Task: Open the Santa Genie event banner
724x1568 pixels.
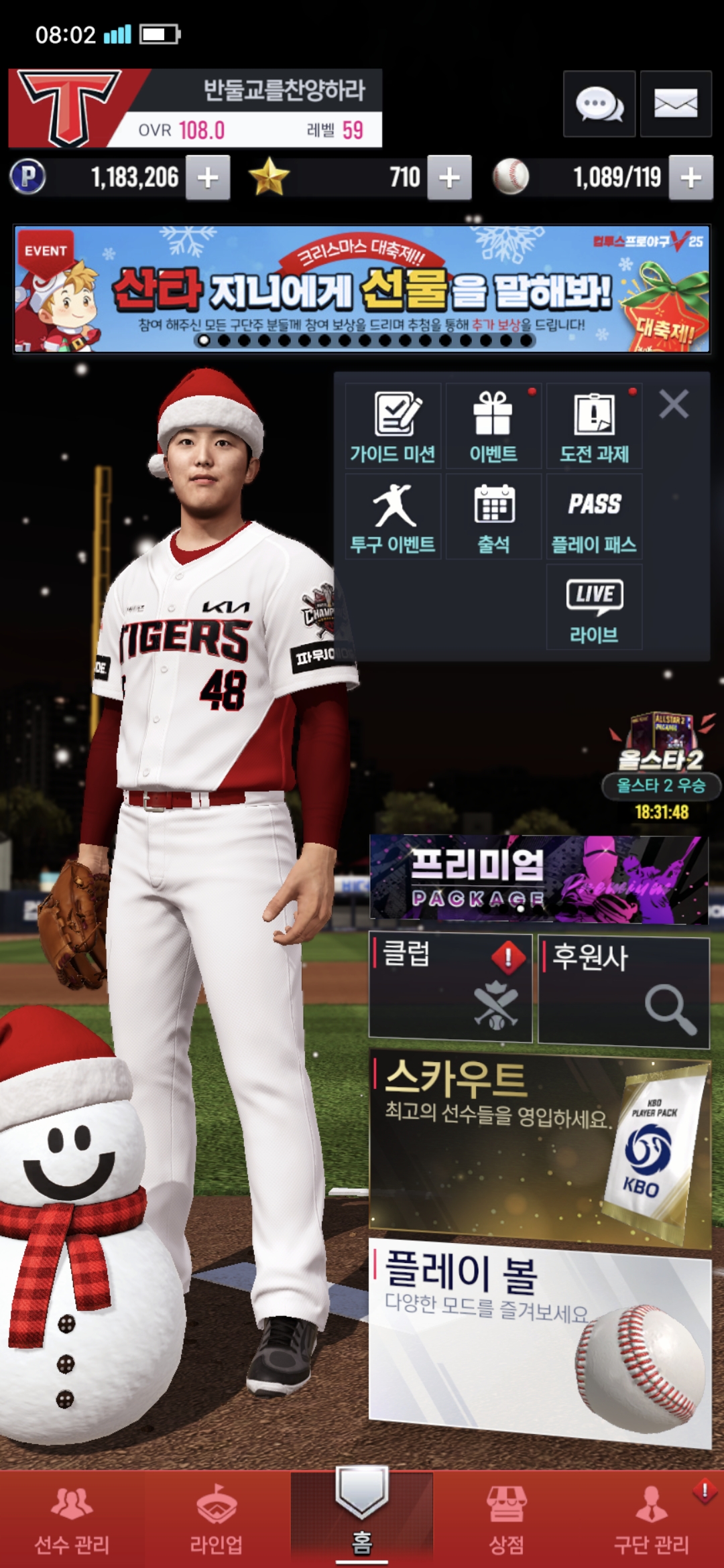Action: [x=362, y=288]
